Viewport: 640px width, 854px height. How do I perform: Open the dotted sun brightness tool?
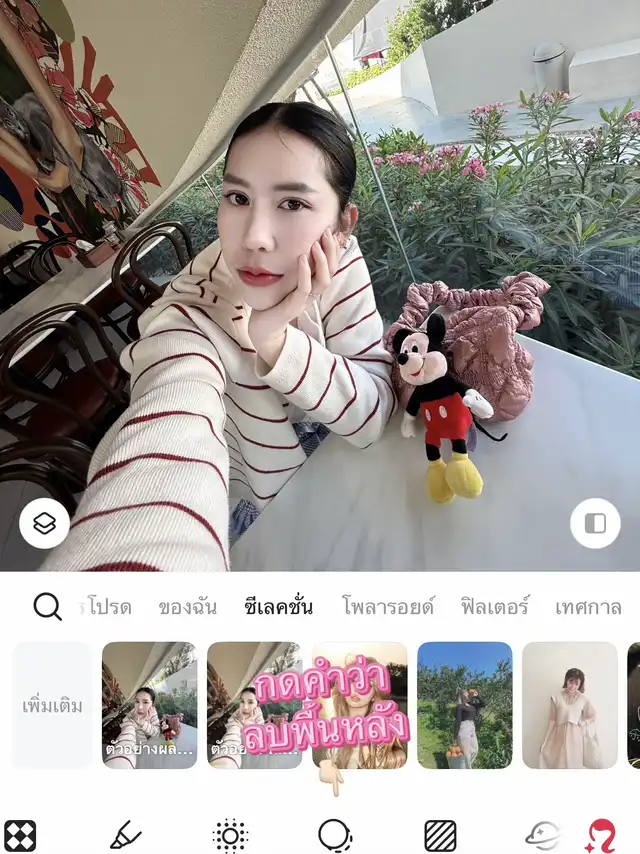click(x=230, y=834)
